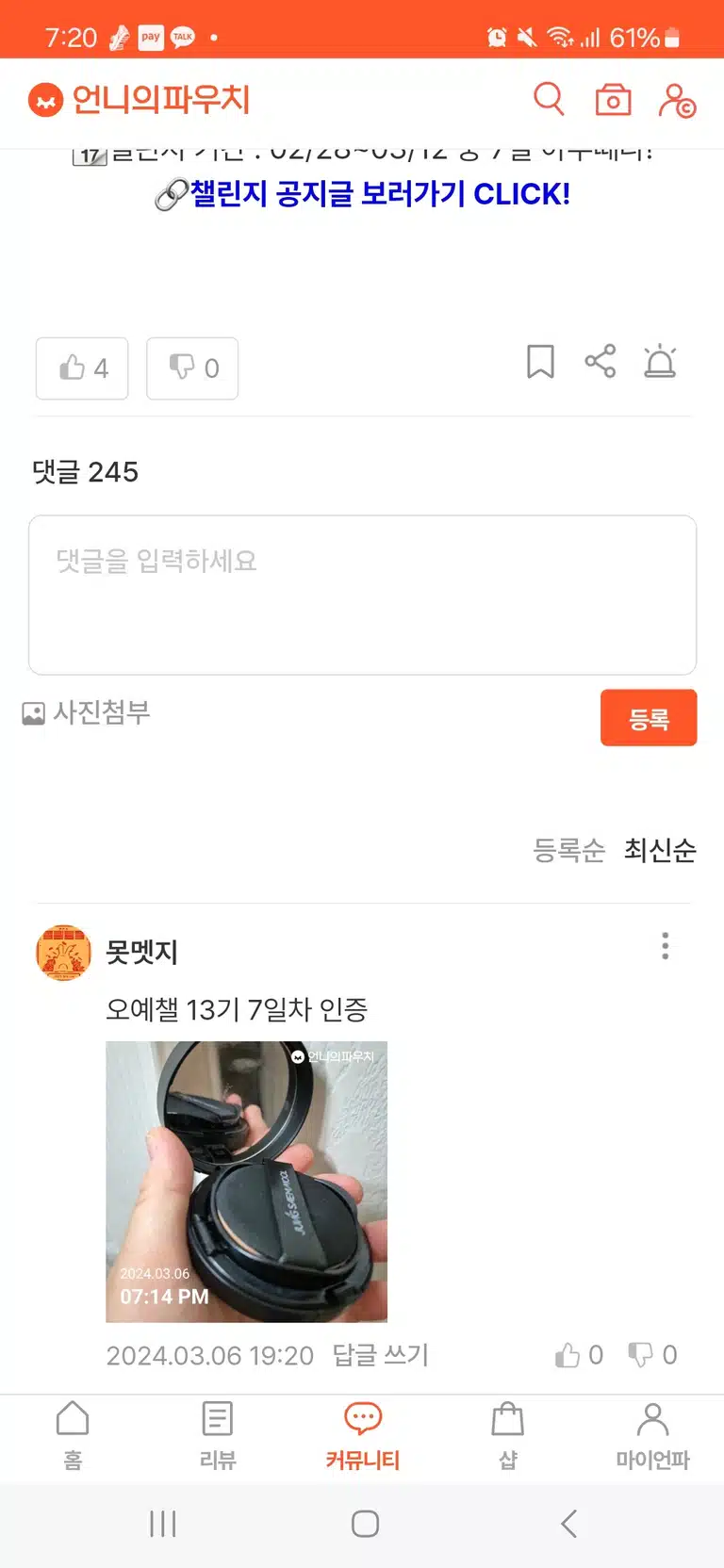Image resolution: width=724 pixels, height=1568 pixels.
Task: Open the profile coin icon in the header
Action: 677,100
